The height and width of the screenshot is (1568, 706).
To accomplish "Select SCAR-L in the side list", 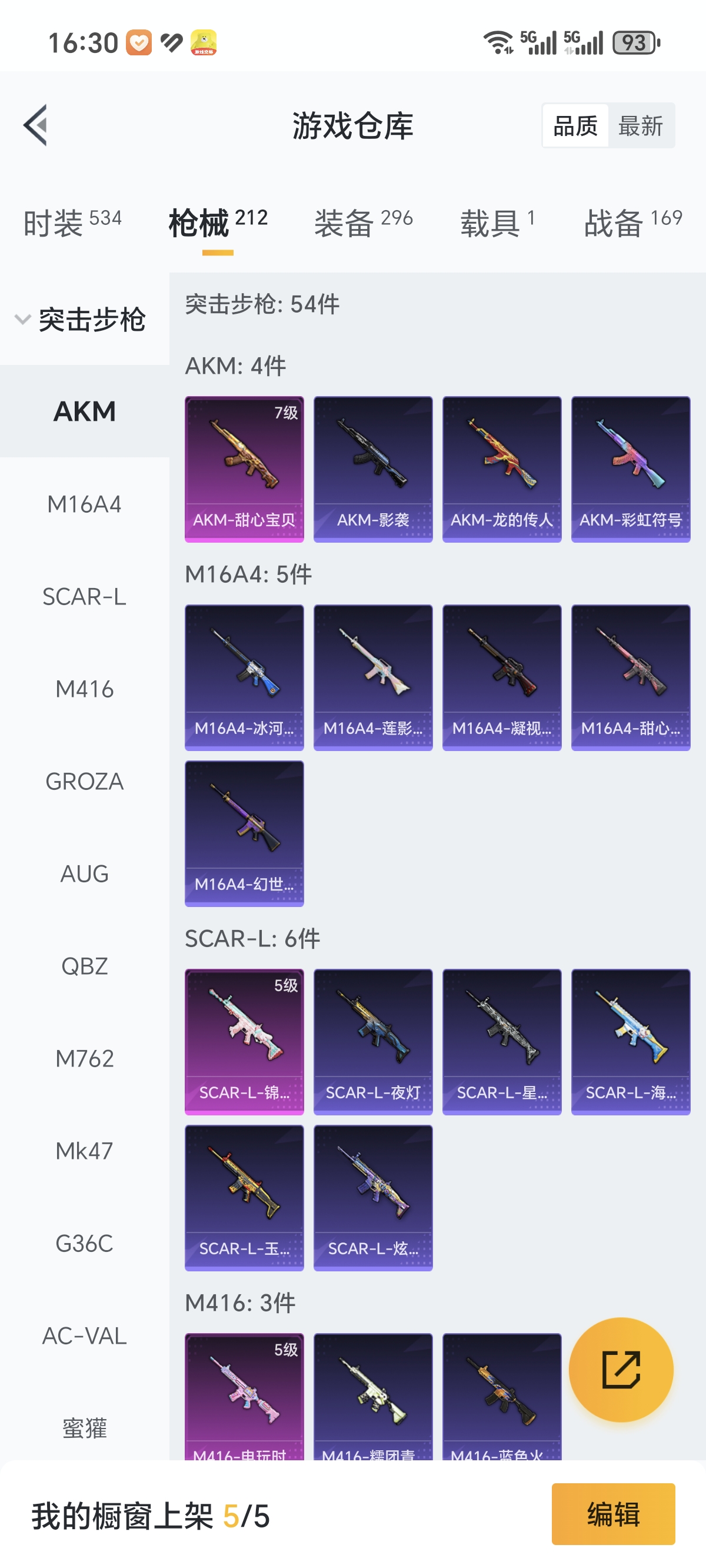I will point(84,596).
